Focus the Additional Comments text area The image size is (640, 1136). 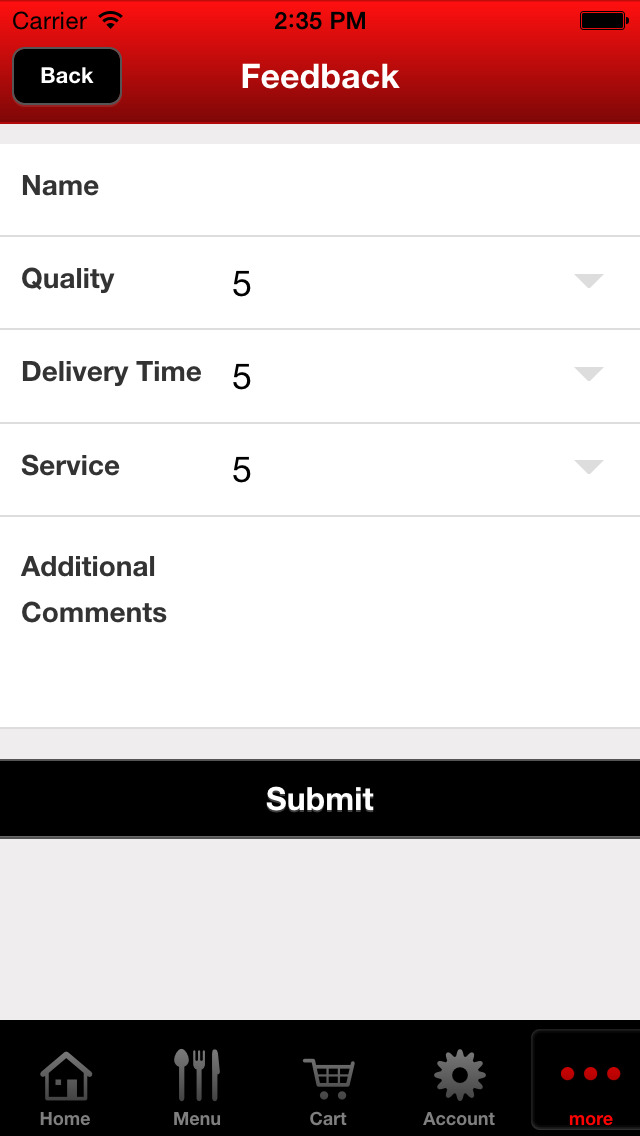click(x=320, y=622)
